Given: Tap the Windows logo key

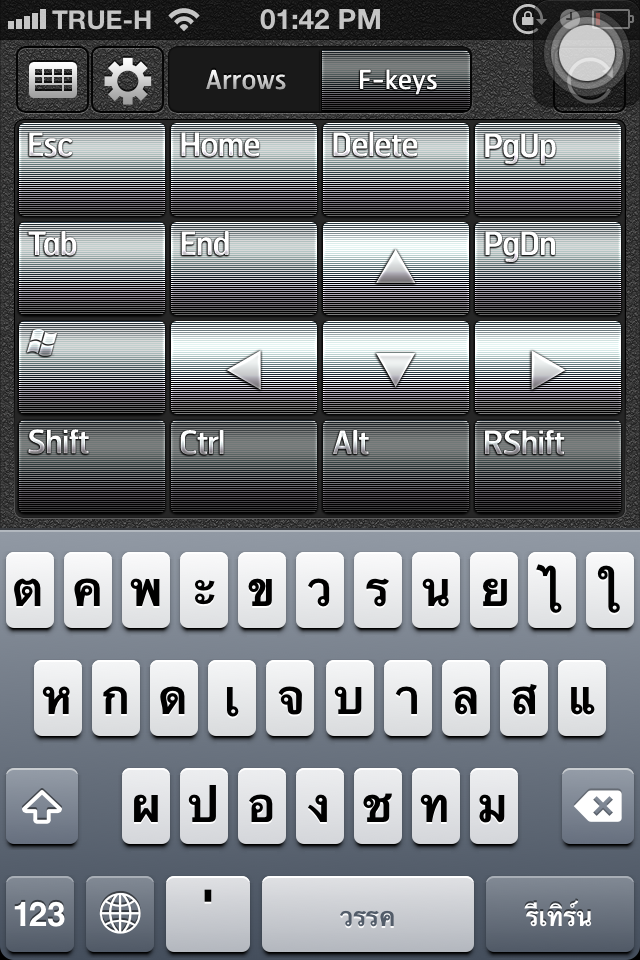Looking at the screenshot, I should (x=91, y=367).
